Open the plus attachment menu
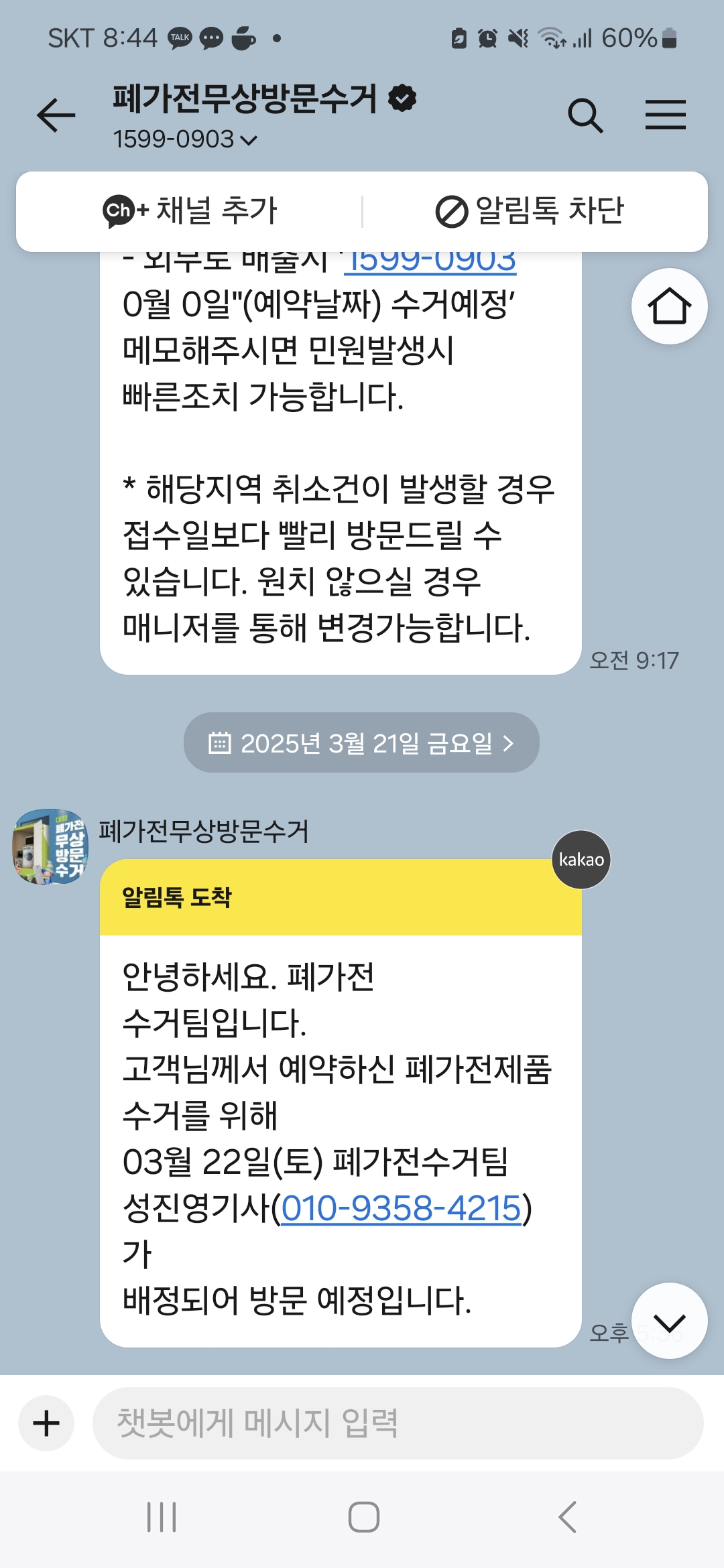 [46, 1423]
